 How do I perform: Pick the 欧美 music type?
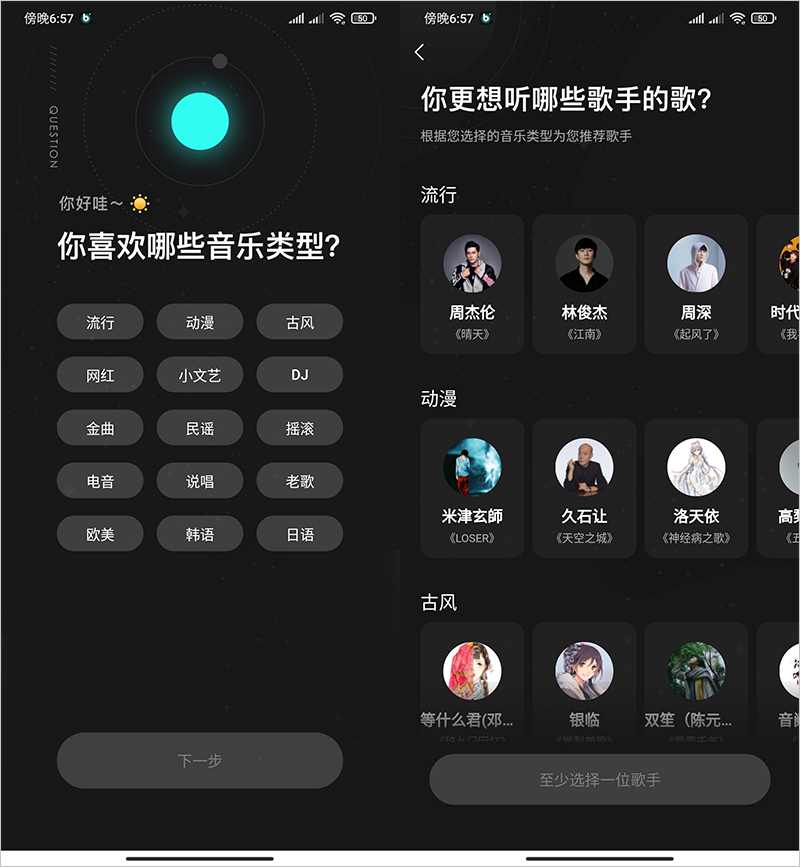100,534
